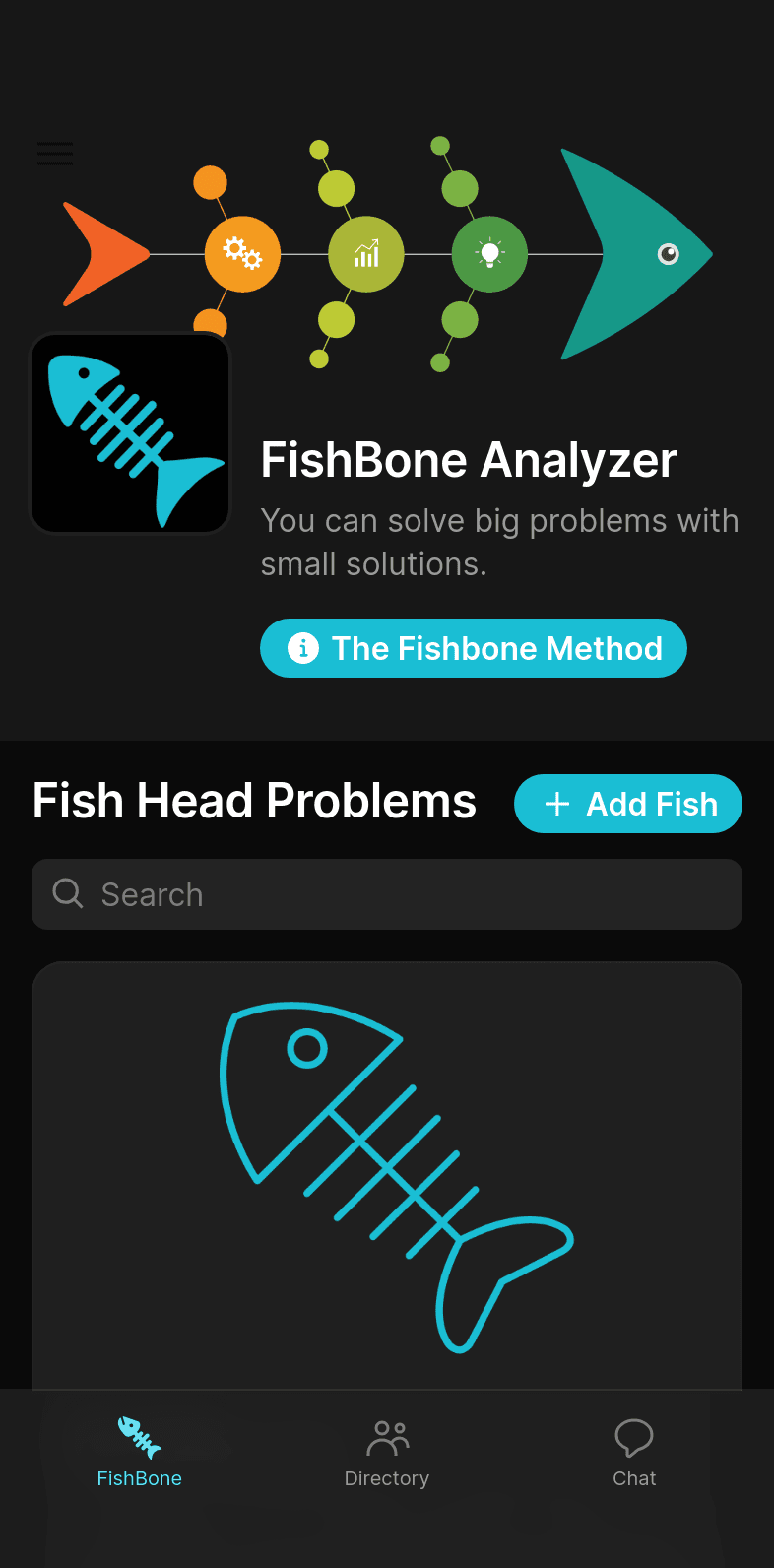The image size is (774, 1568).
Task: Tap the Search field
Action: point(387,894)
